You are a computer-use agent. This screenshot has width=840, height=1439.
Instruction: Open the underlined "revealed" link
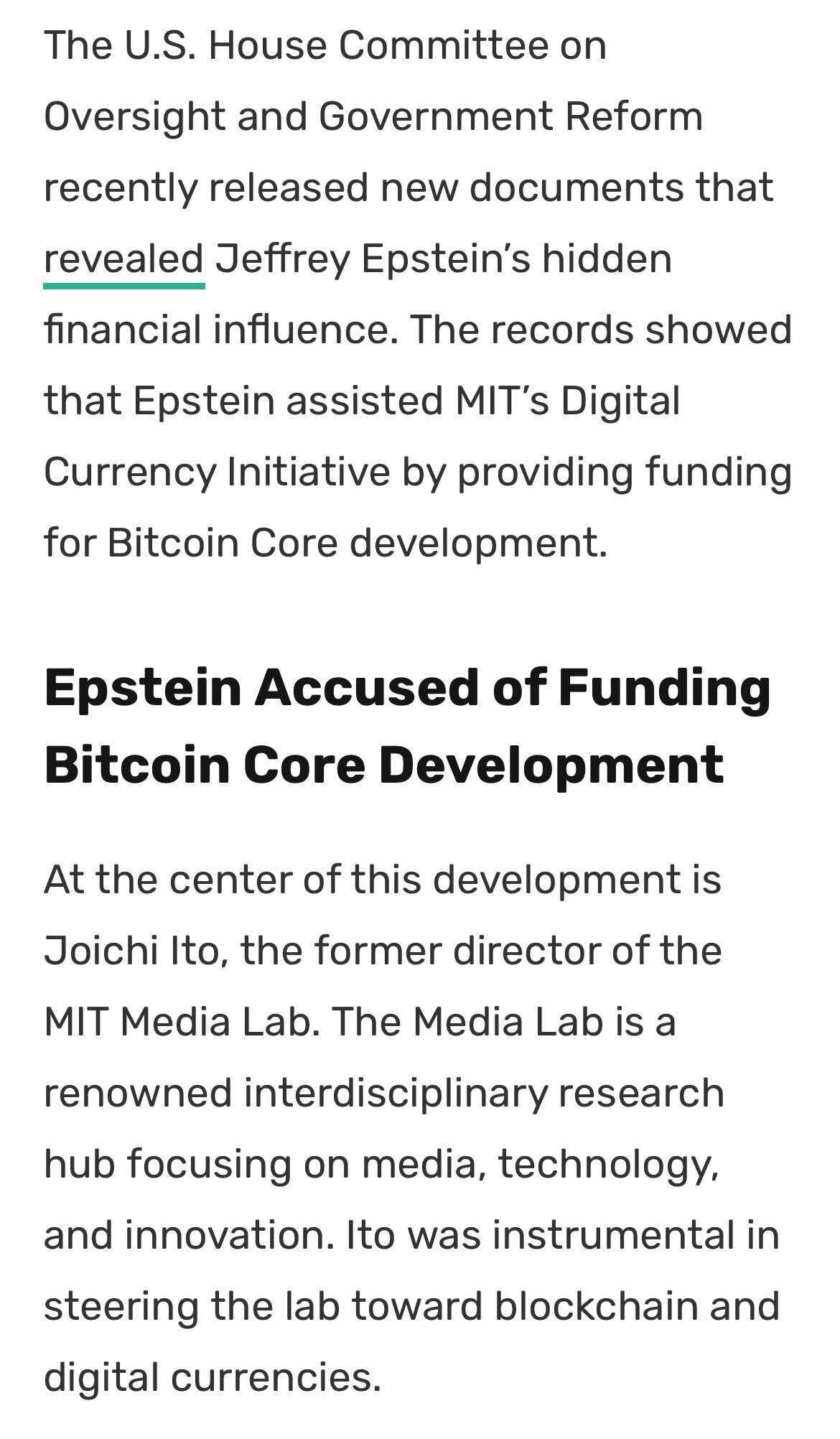123,259
